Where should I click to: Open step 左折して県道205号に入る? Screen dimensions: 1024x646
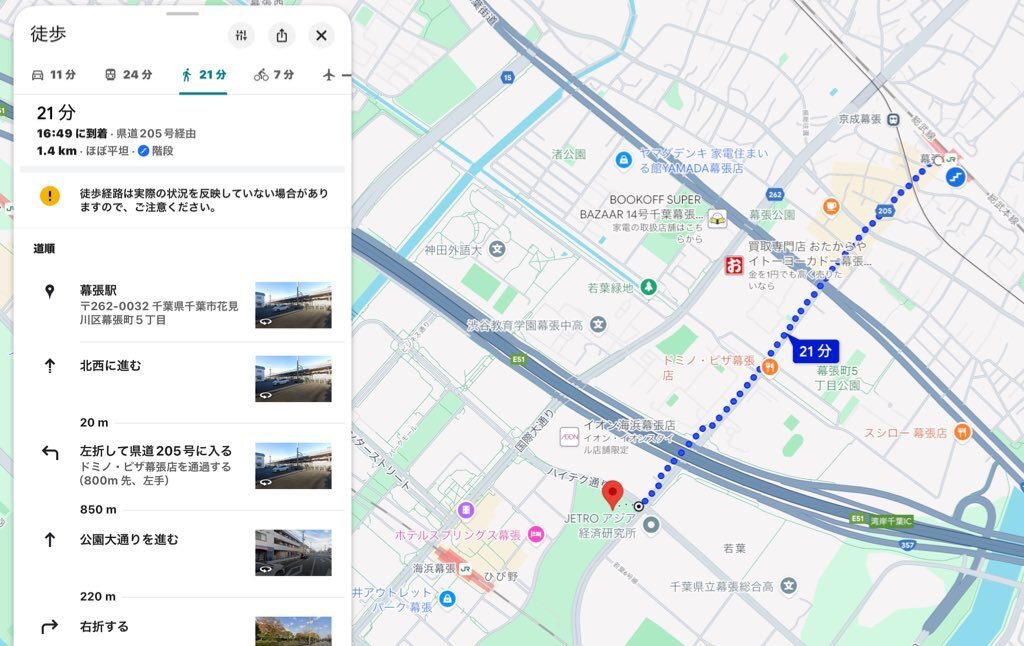click(x=150, y=465)
